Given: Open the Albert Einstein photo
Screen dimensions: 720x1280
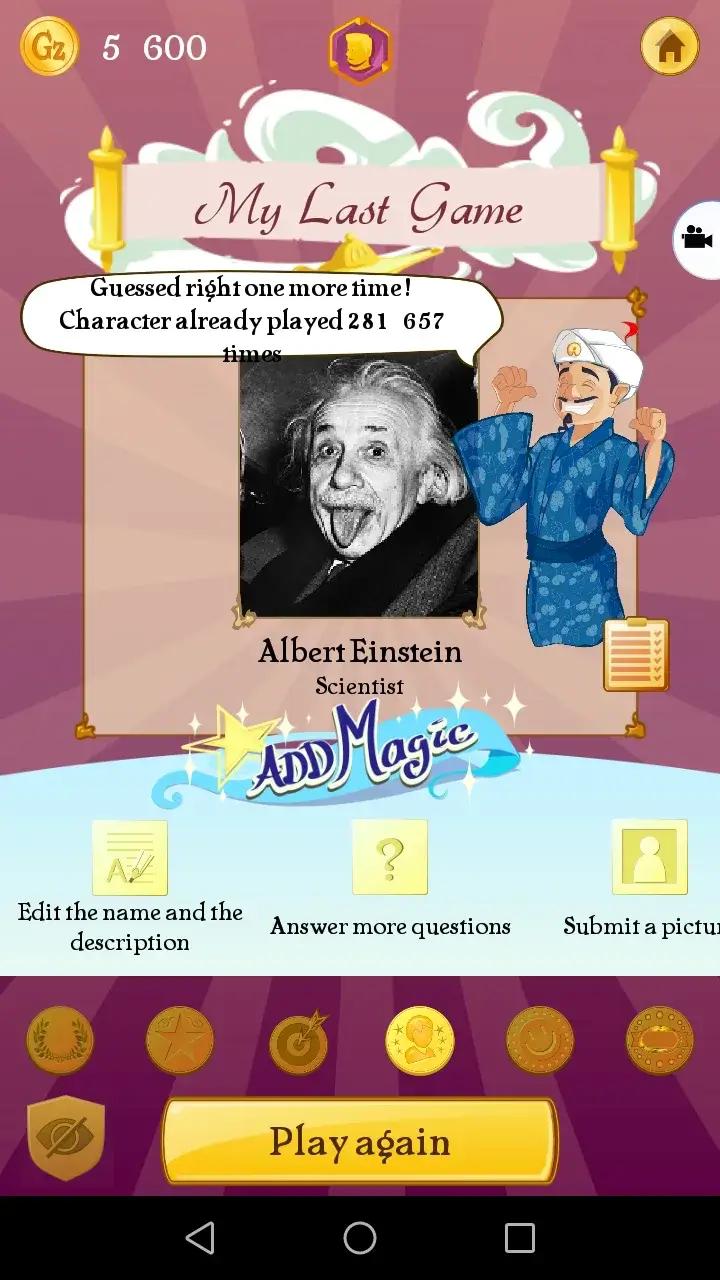Looking at the screenshot, I should click(360, 490).
